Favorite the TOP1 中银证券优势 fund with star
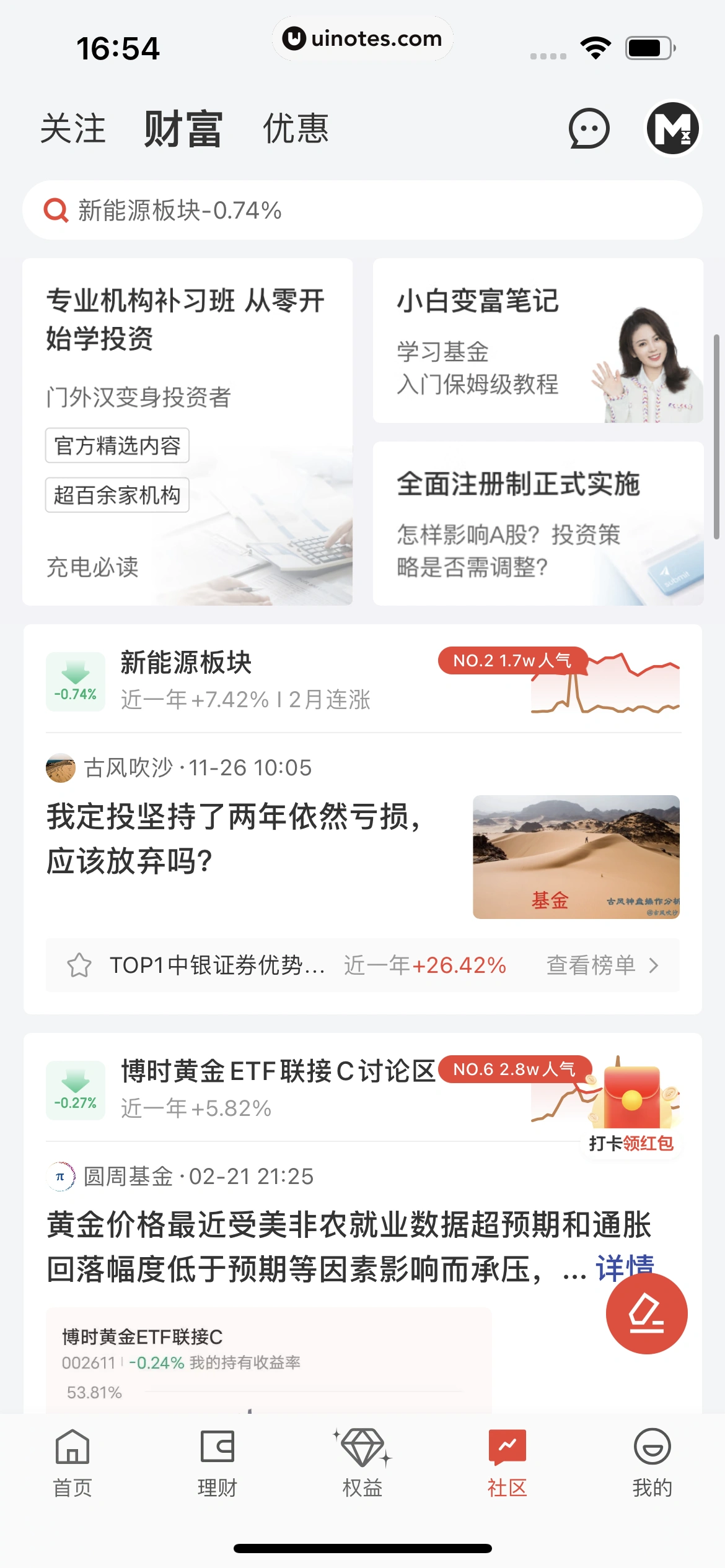 click(x=79, y=965)
